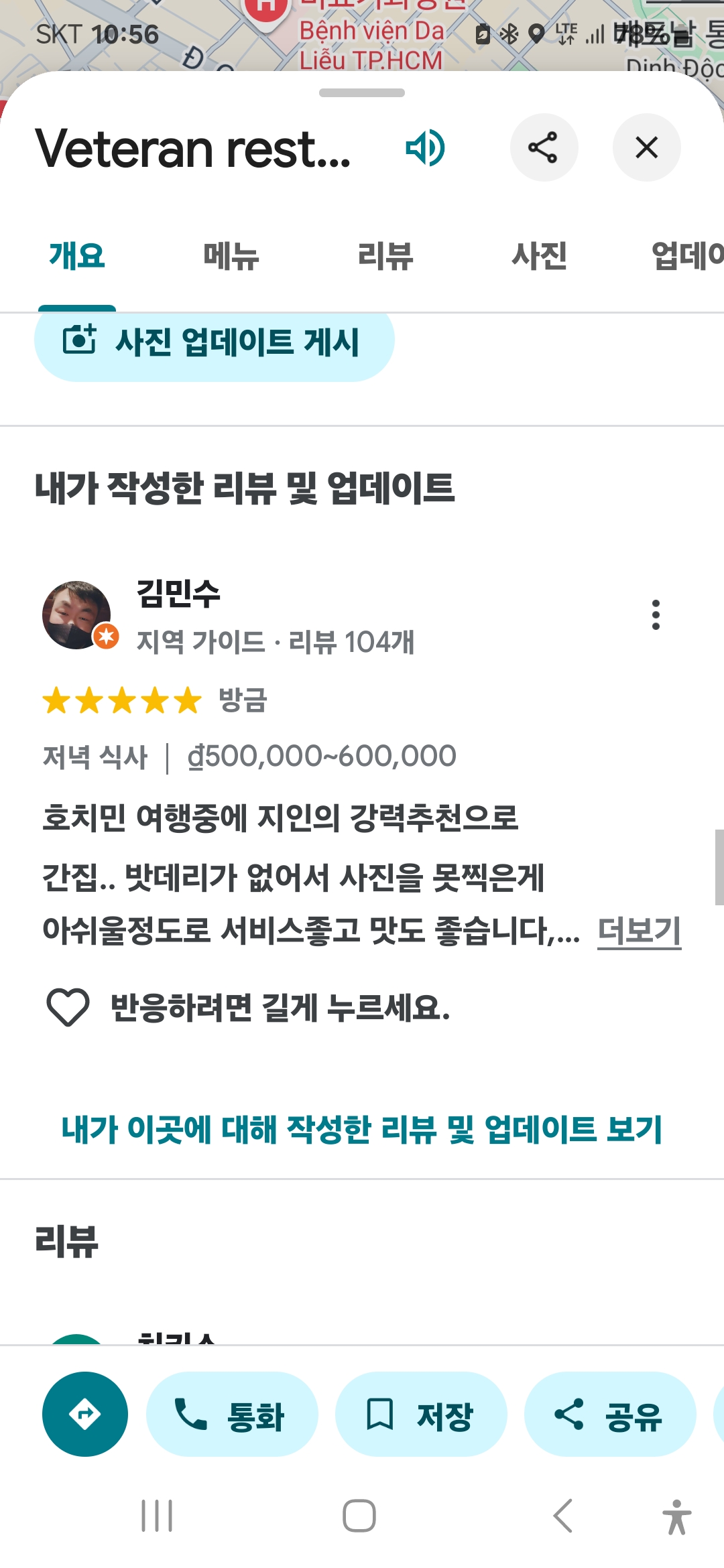Expand the review with 더보기
Screen dimensions: 724x1568
click(x=639, y=931)
